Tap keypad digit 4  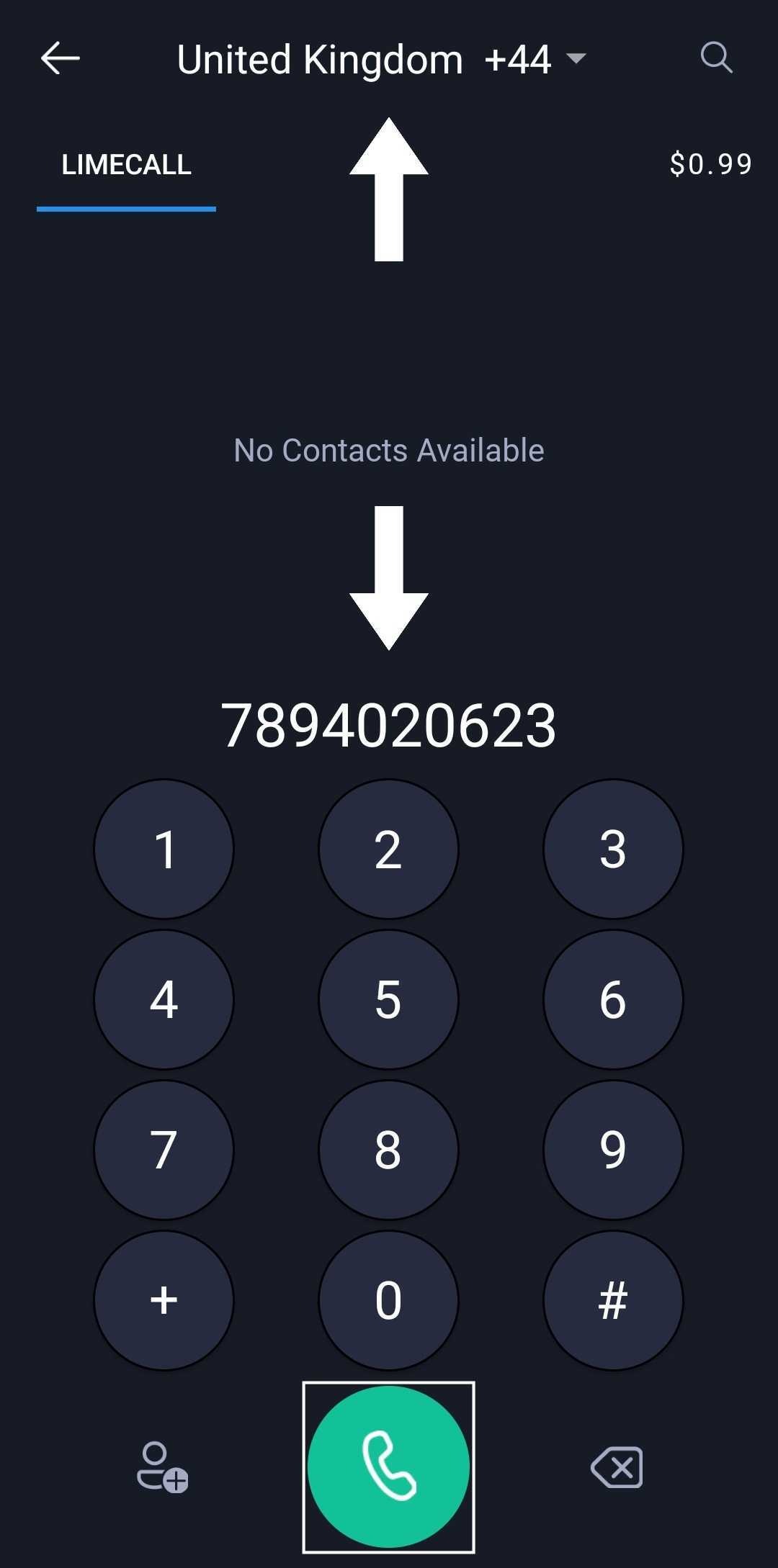coord(164,999)
